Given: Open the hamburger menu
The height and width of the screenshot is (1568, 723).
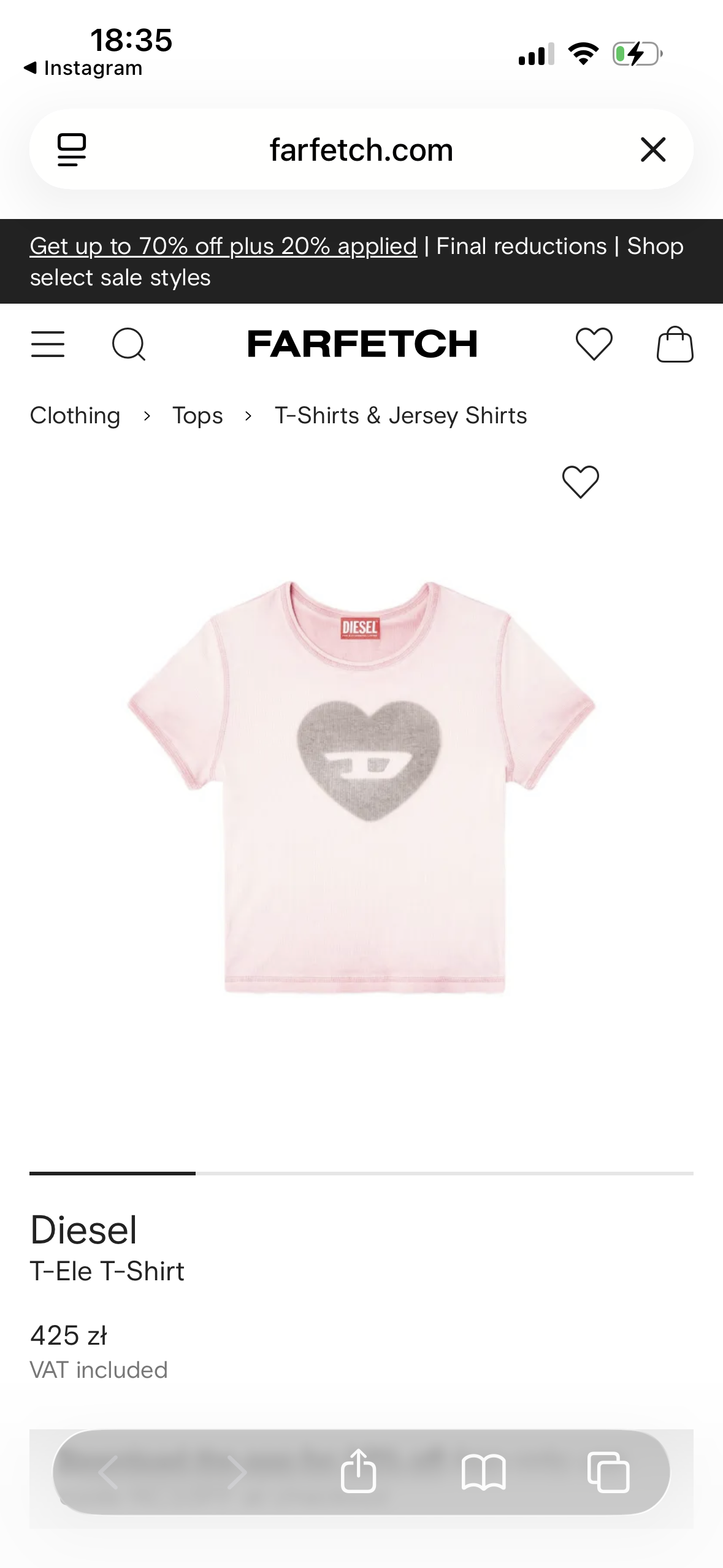Looking at the screenshot, I should (x=48, y=344).
